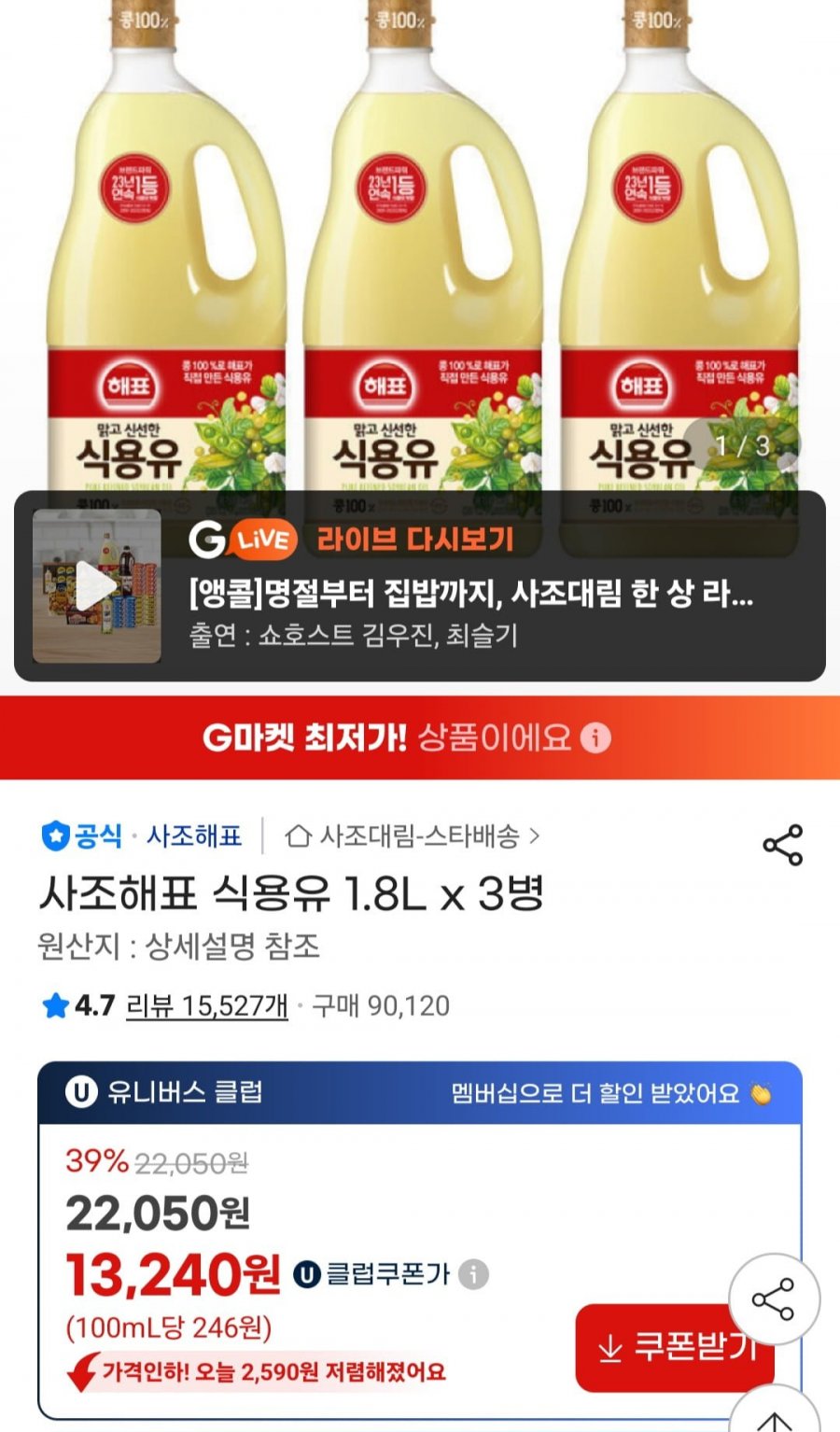Select the 사조해표 brand name link
This screenshot has height=1432, width=840.
coord(190,837)
